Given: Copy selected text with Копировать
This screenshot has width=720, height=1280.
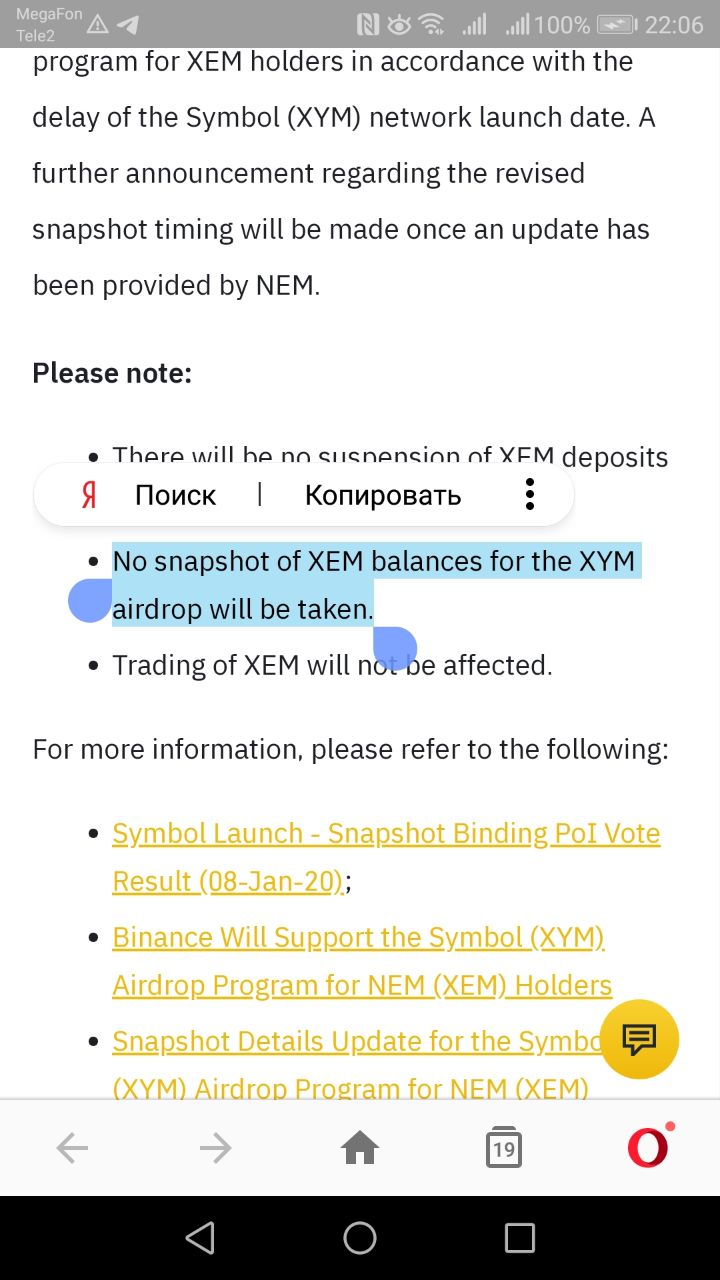Looking at the screenshot, I should click(x=383, y=495).
